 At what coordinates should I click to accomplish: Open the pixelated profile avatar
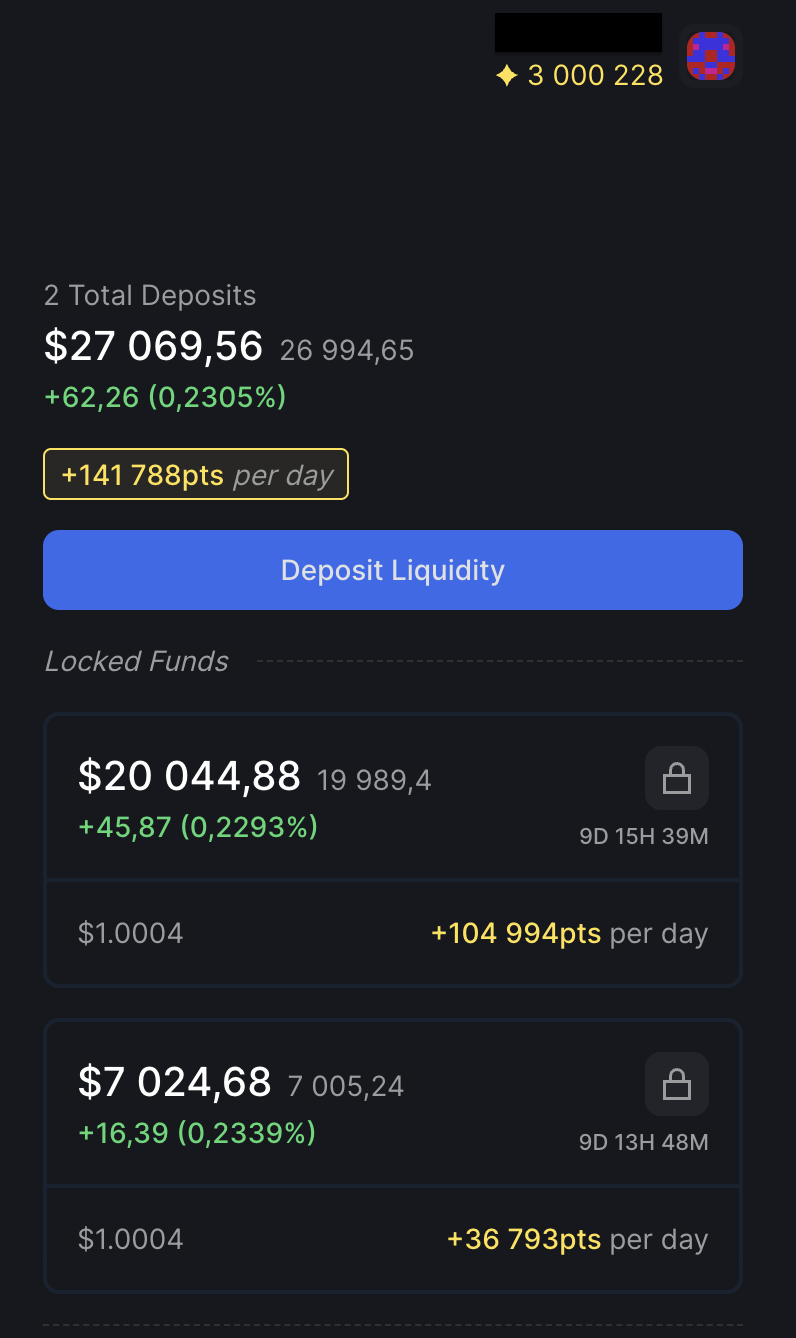pyautogui.click(x=710, y=56)
